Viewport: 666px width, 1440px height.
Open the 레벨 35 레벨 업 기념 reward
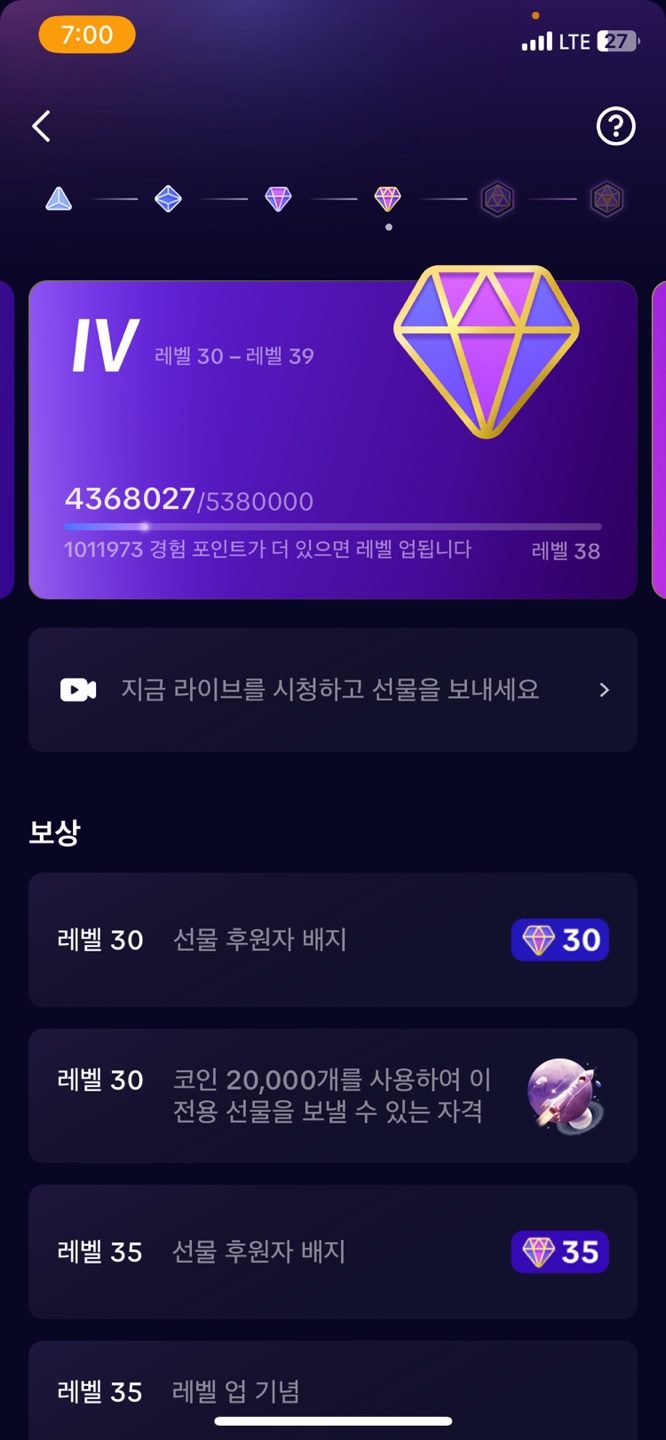pyautogui.click(x=332, y=1392)
